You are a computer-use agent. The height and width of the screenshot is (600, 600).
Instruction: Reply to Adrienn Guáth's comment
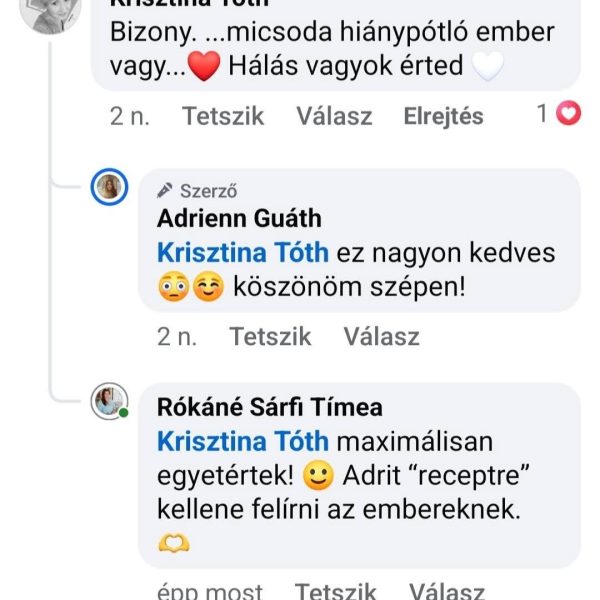tap(381, 337)
